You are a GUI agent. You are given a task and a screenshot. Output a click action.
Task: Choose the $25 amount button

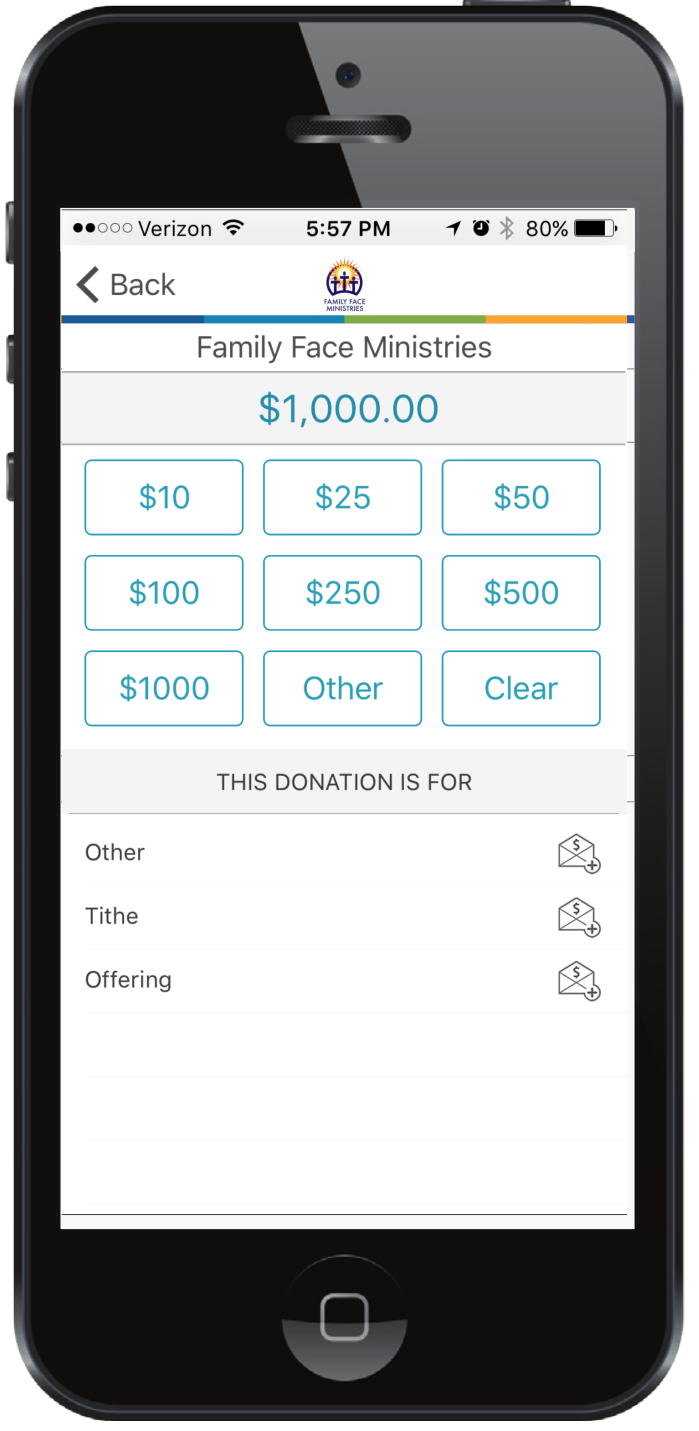[342, 497]
